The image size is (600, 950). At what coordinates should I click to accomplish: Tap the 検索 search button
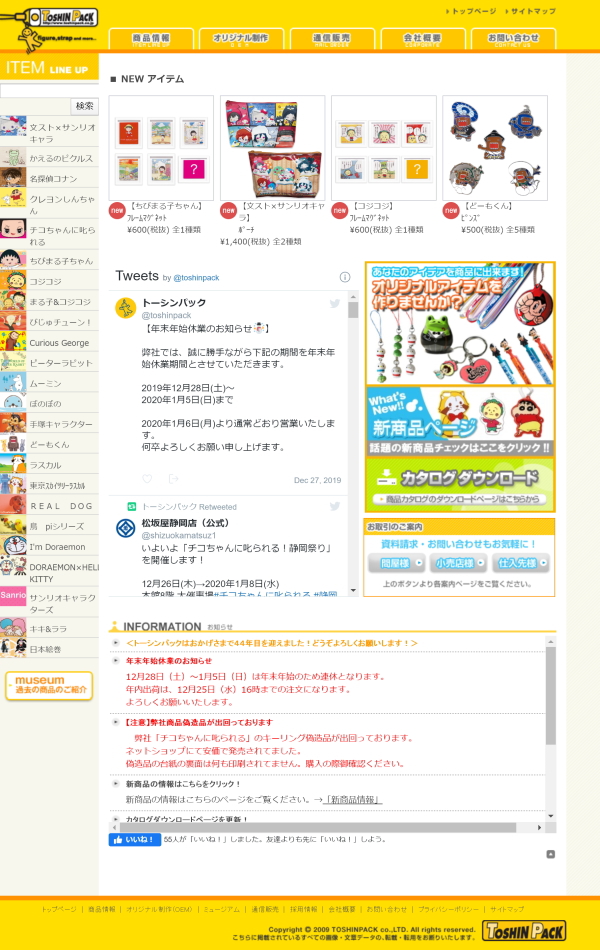pyautogui.click(x=85, y=106)
